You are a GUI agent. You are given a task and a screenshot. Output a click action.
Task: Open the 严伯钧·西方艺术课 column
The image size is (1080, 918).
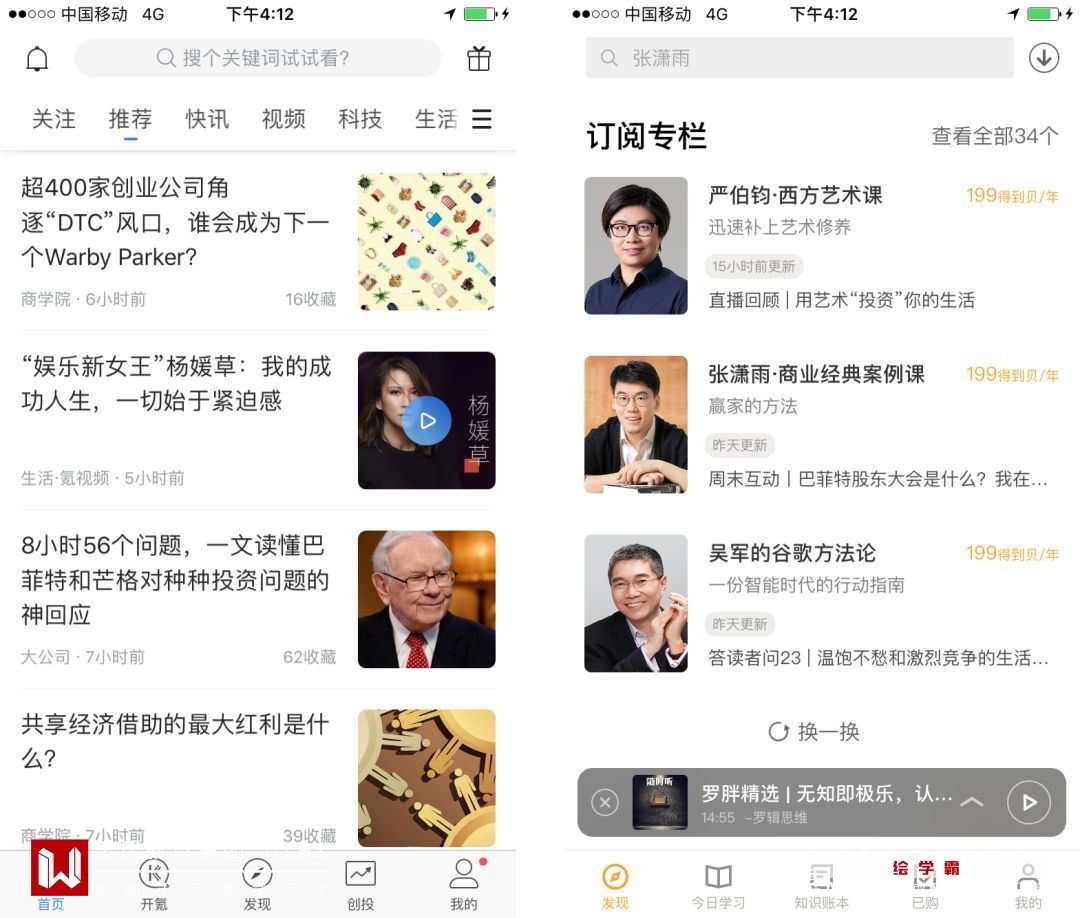click(796, 196)
